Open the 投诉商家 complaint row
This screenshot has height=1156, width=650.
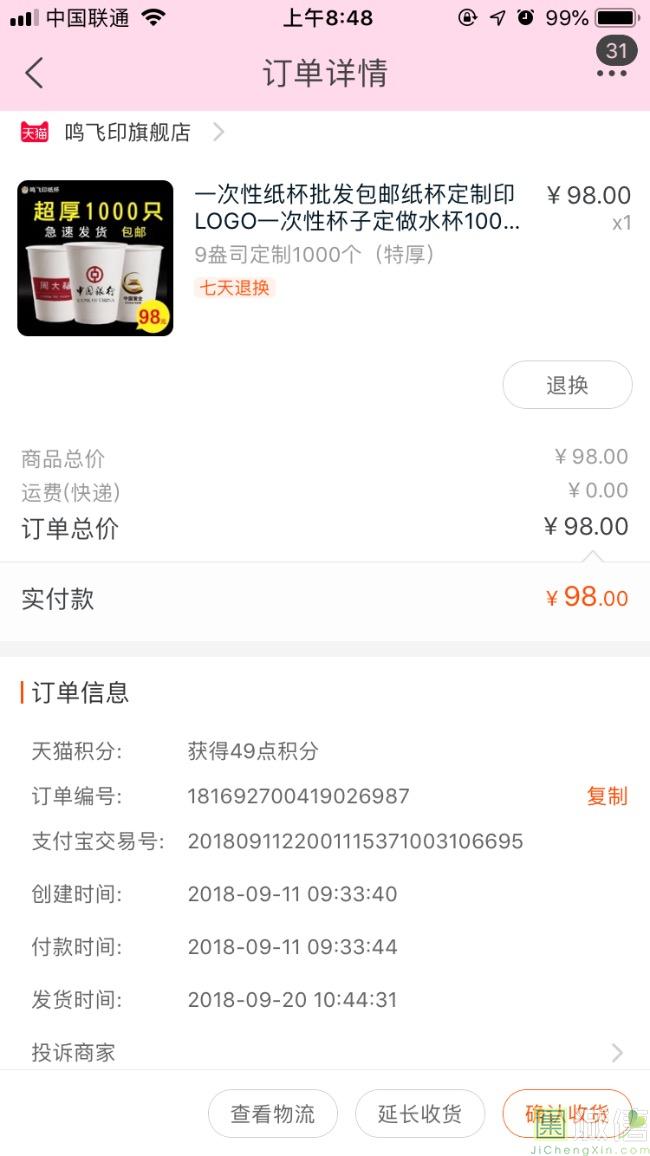point(325,1052)
